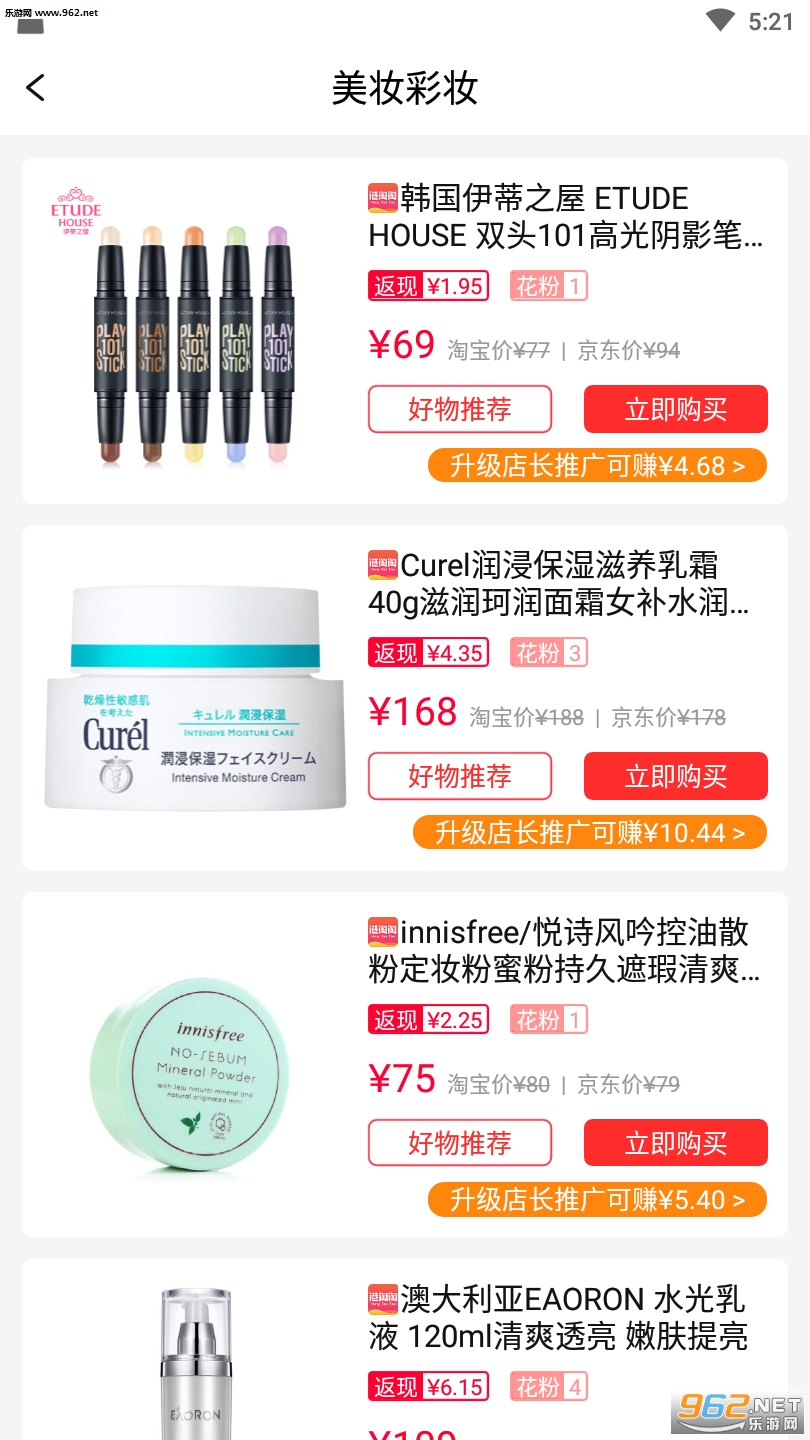Open 升级店长推广可赚¥4.68 banner
Image resolution: width=810 pixels, height=1440 pixels.
(x=597, y=465)
